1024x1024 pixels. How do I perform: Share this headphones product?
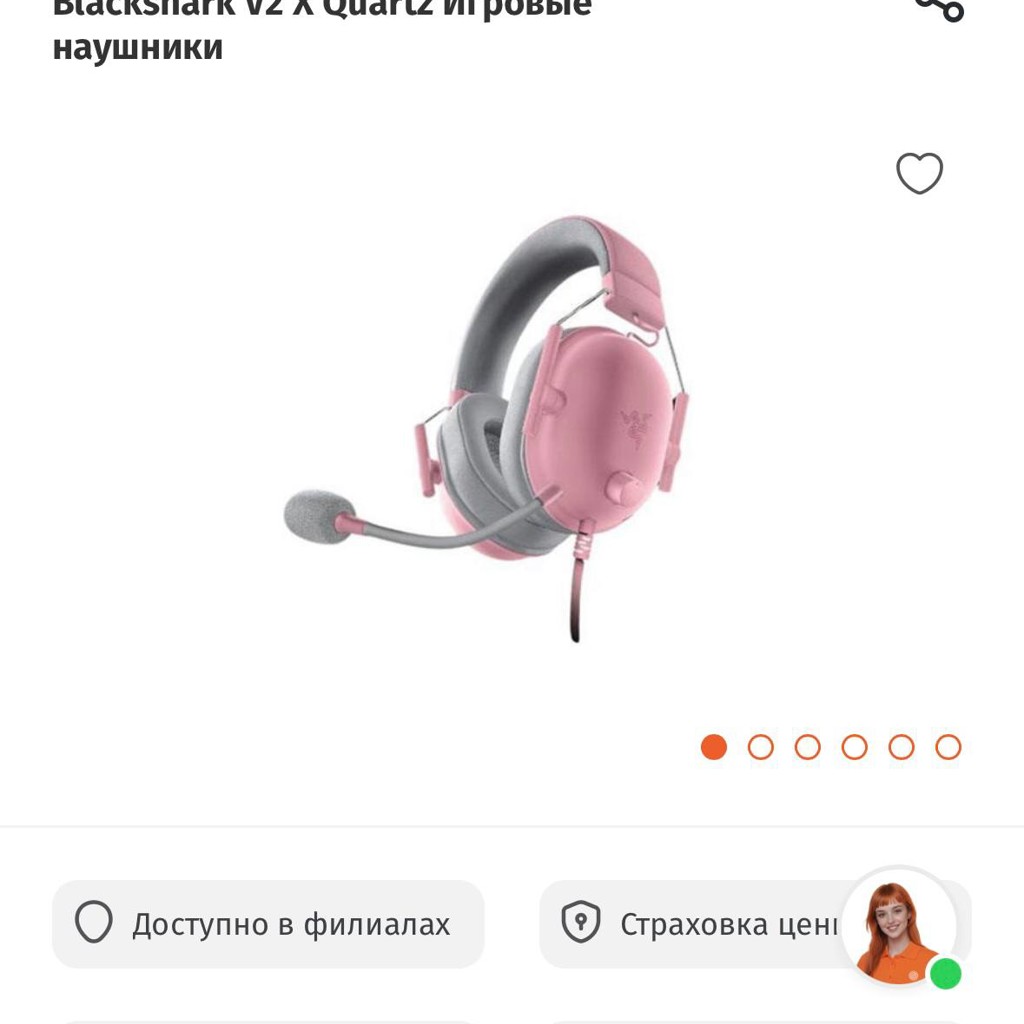pyautogui.click(x=941, y=9)
